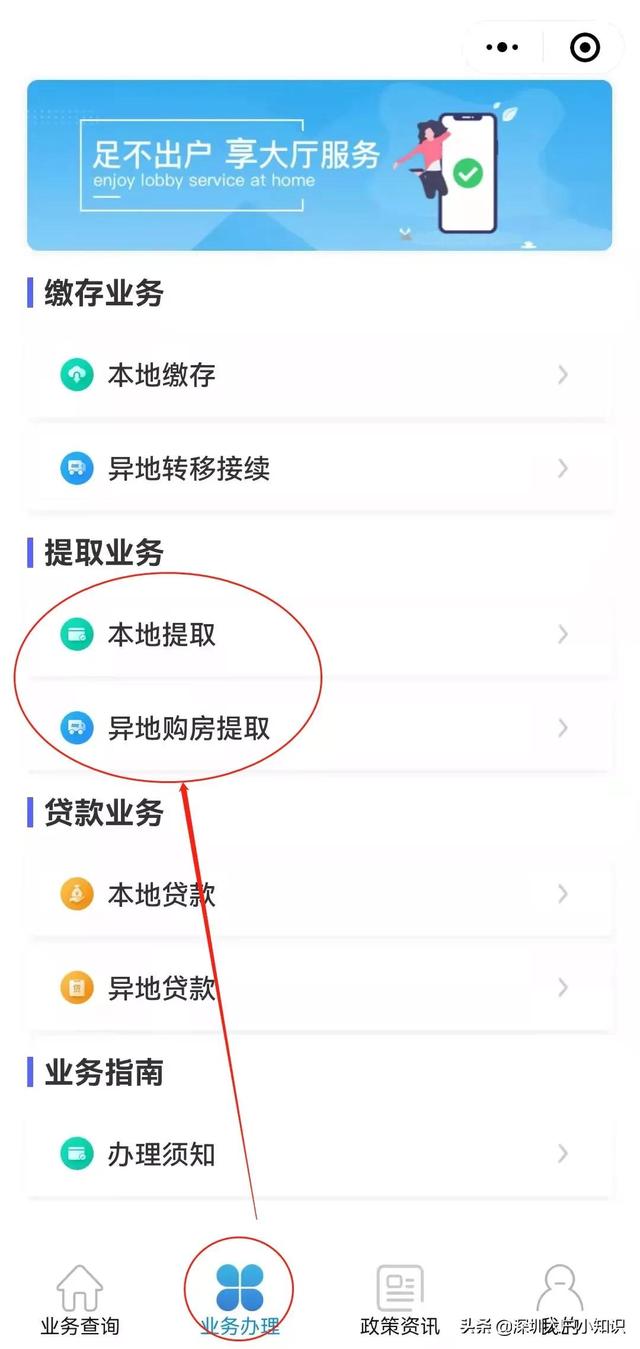Open 本地提取
Screen dimensions: 640x1349
(x=319, y=634)
